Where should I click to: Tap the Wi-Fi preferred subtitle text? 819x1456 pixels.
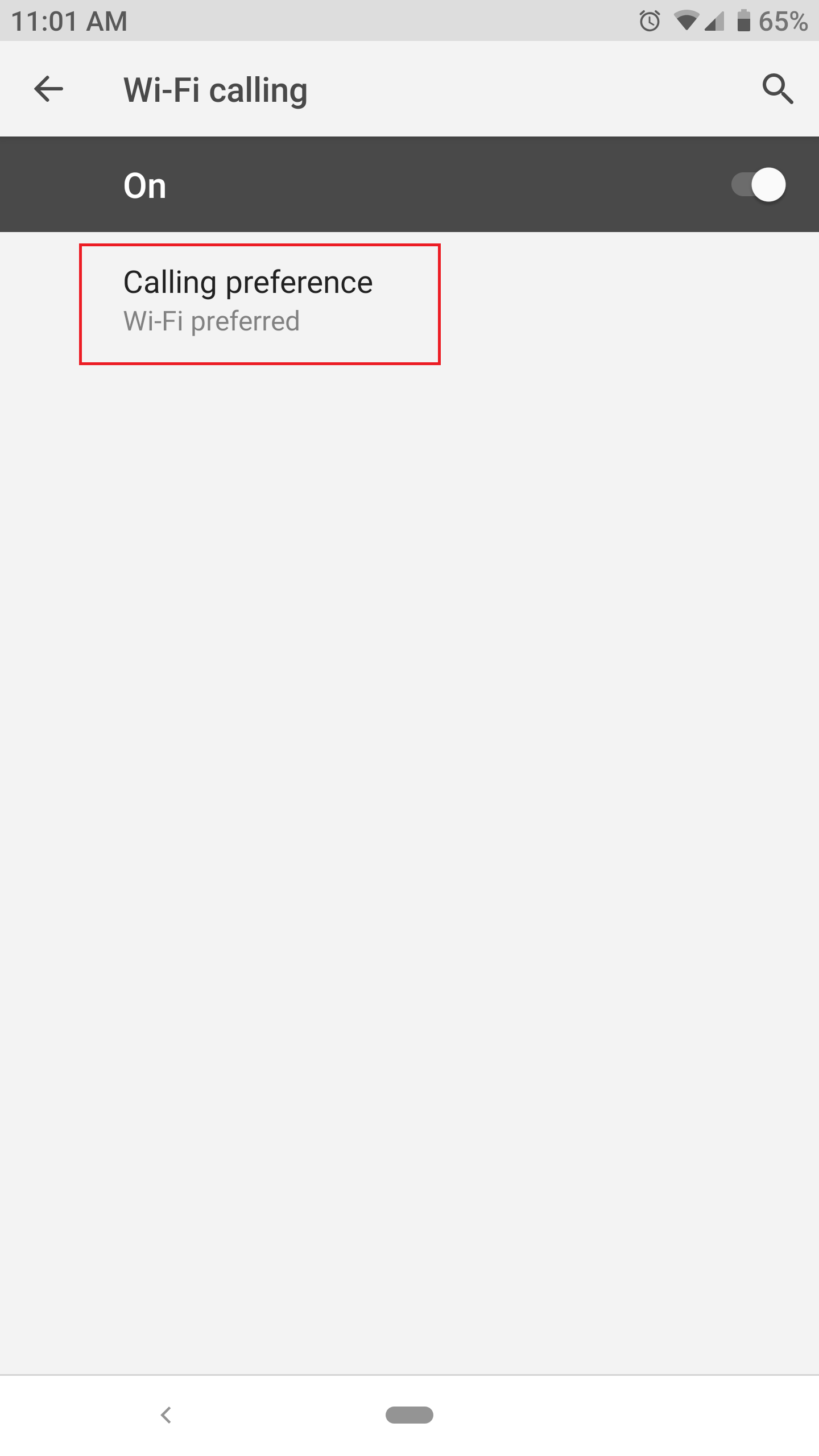[210, 320]
